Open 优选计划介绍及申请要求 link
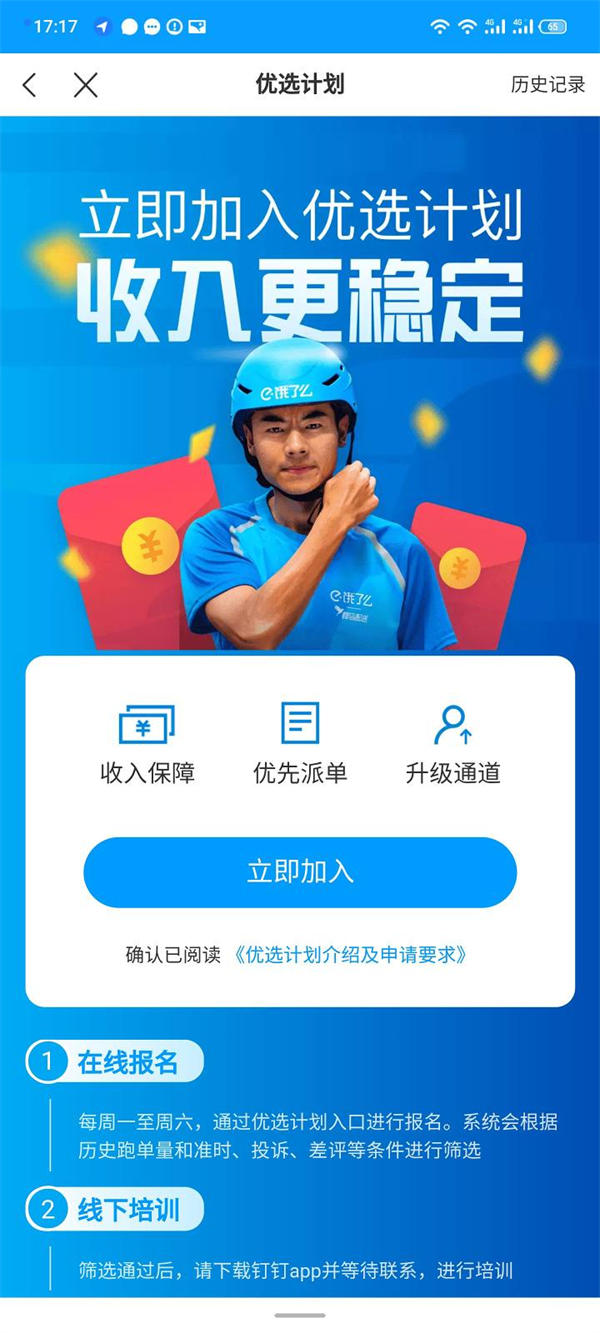 (x=351, y=955)
